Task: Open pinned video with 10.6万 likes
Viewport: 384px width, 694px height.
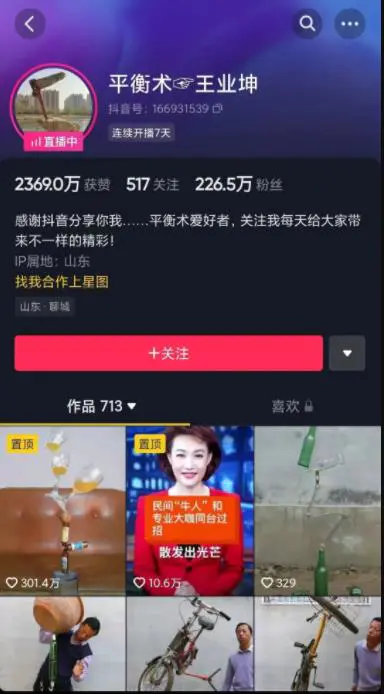Action: [x=190, y=511]
